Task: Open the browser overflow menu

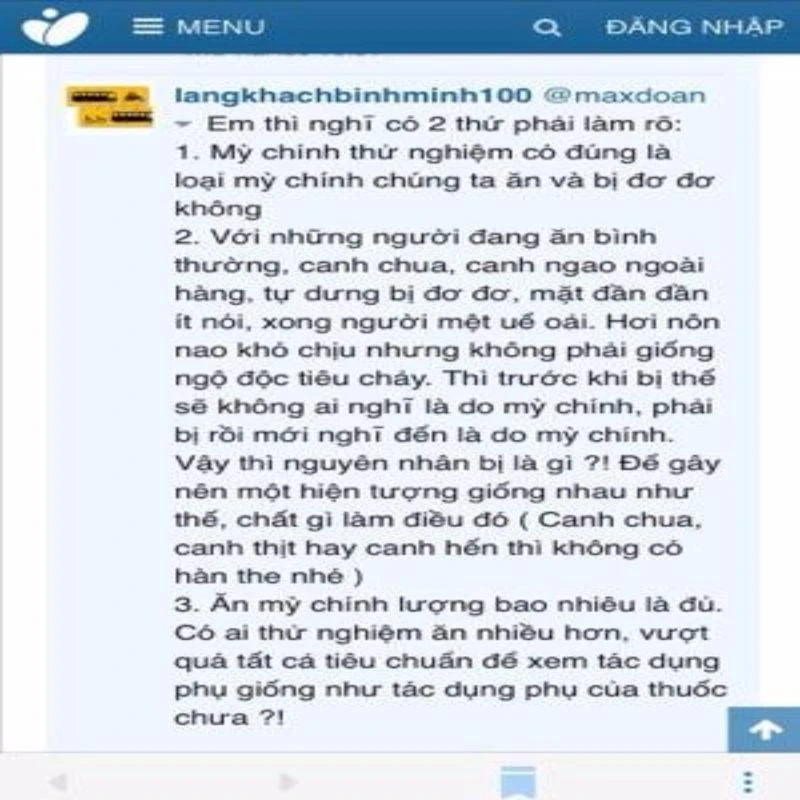Action: point(747,781)
